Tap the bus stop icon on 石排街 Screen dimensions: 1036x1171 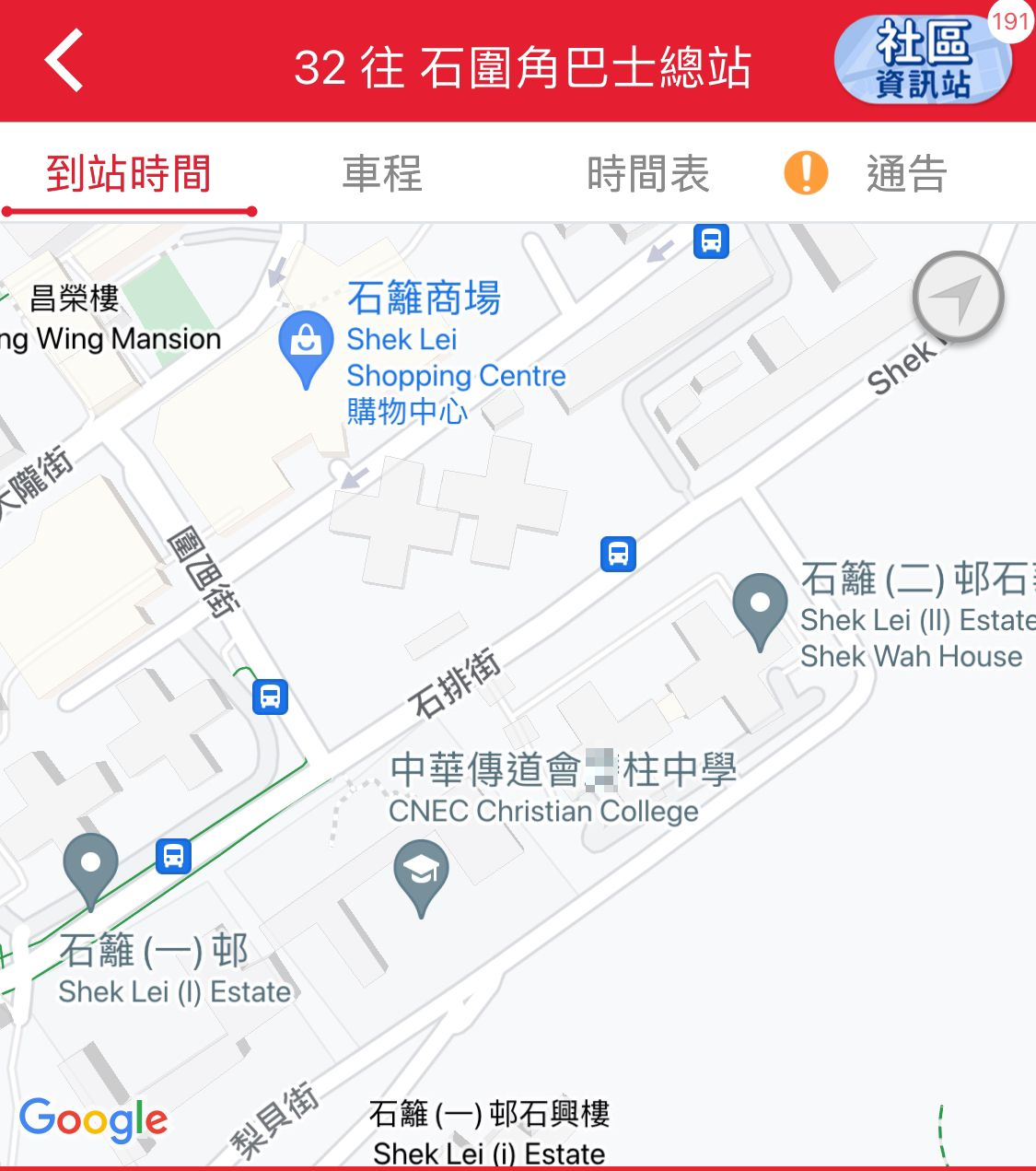[x=617, y=554]
